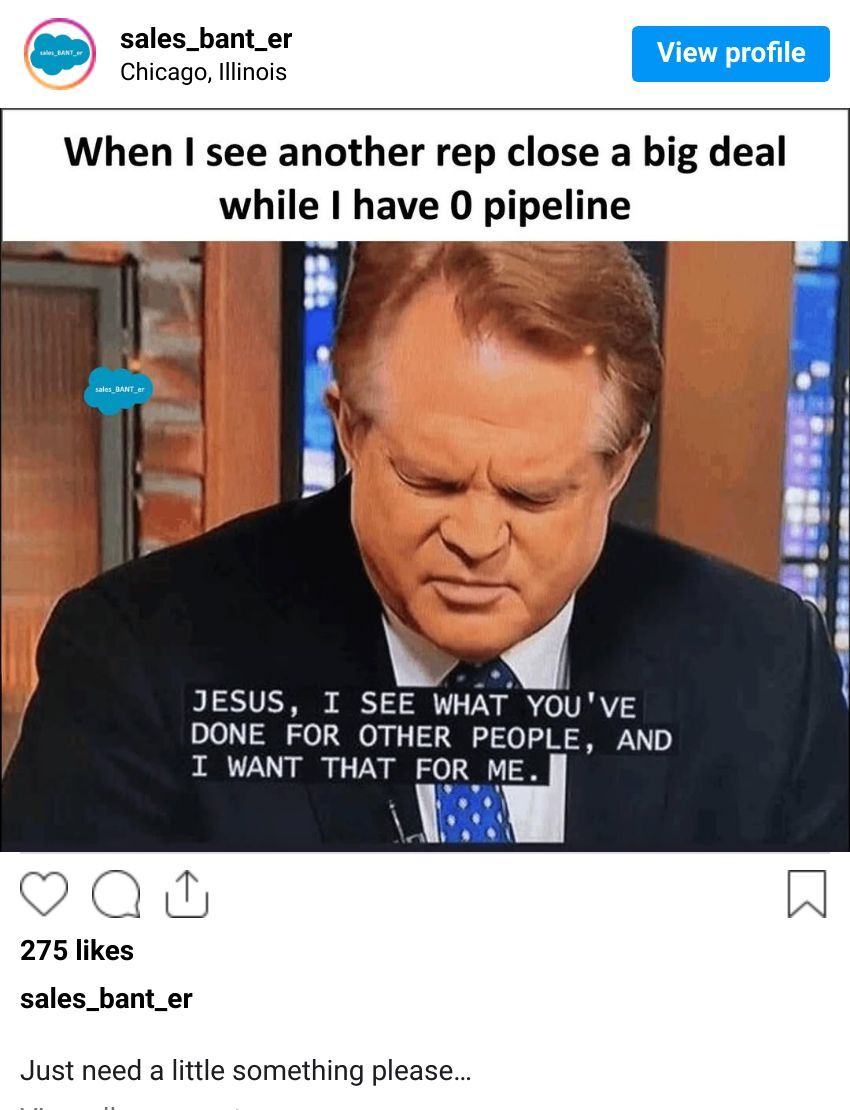This screenshot has height=1110, width=850.
Task: Like the sales_bant_er post
Action: 44,893
